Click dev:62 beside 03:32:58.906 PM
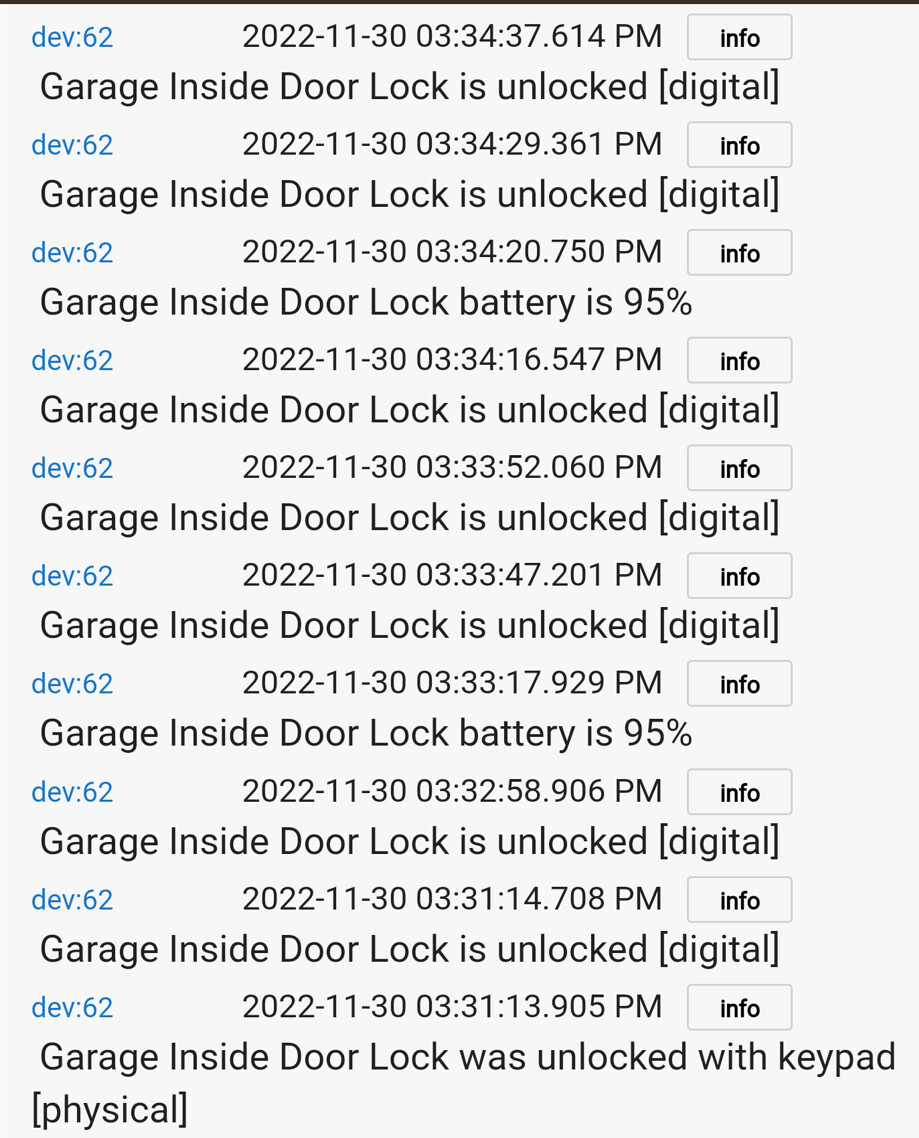The height and width of the screenshot is (1138, 919). [x=71, y=791]
